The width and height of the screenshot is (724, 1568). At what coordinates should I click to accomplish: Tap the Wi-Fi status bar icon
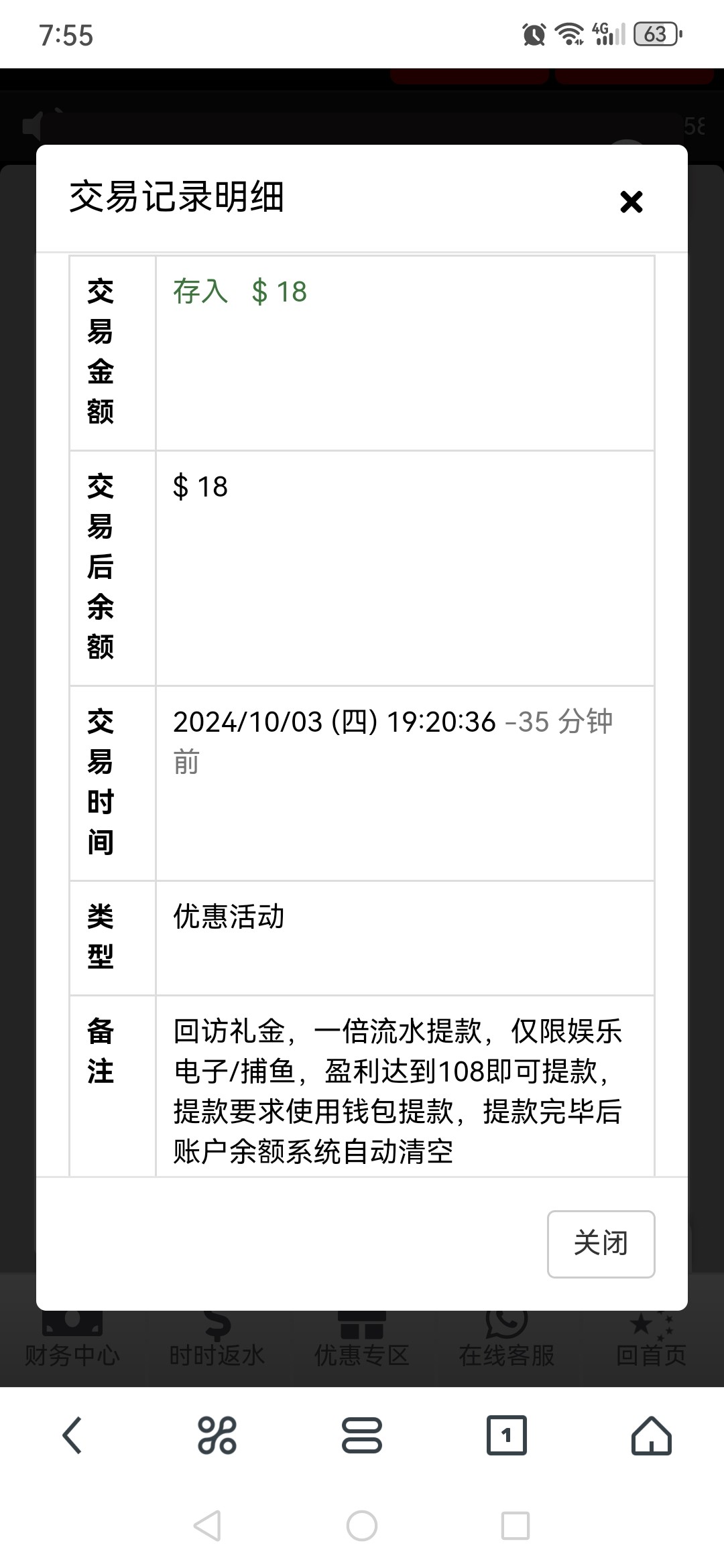(569, 34)
